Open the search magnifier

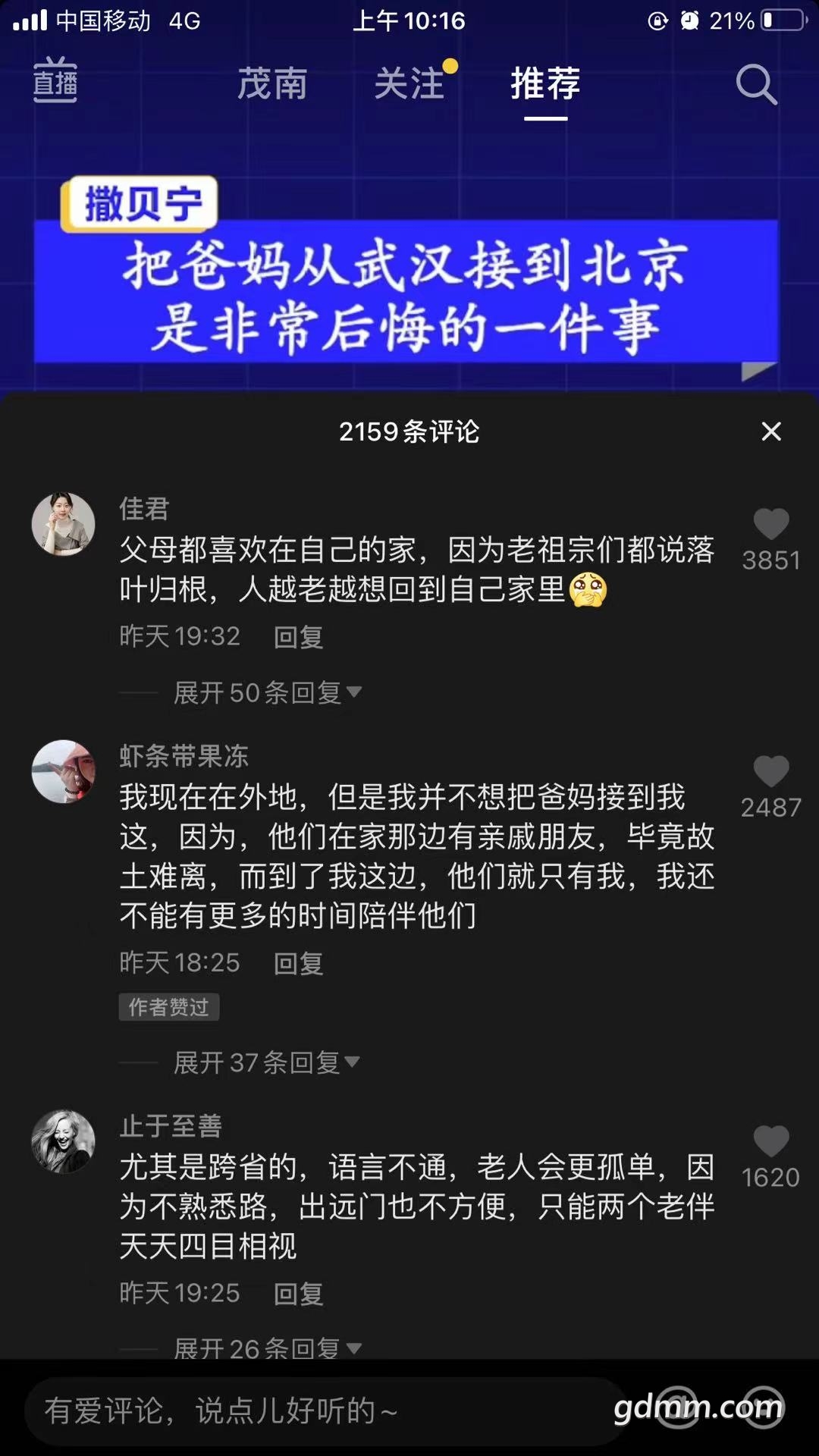tap(756, 84)
